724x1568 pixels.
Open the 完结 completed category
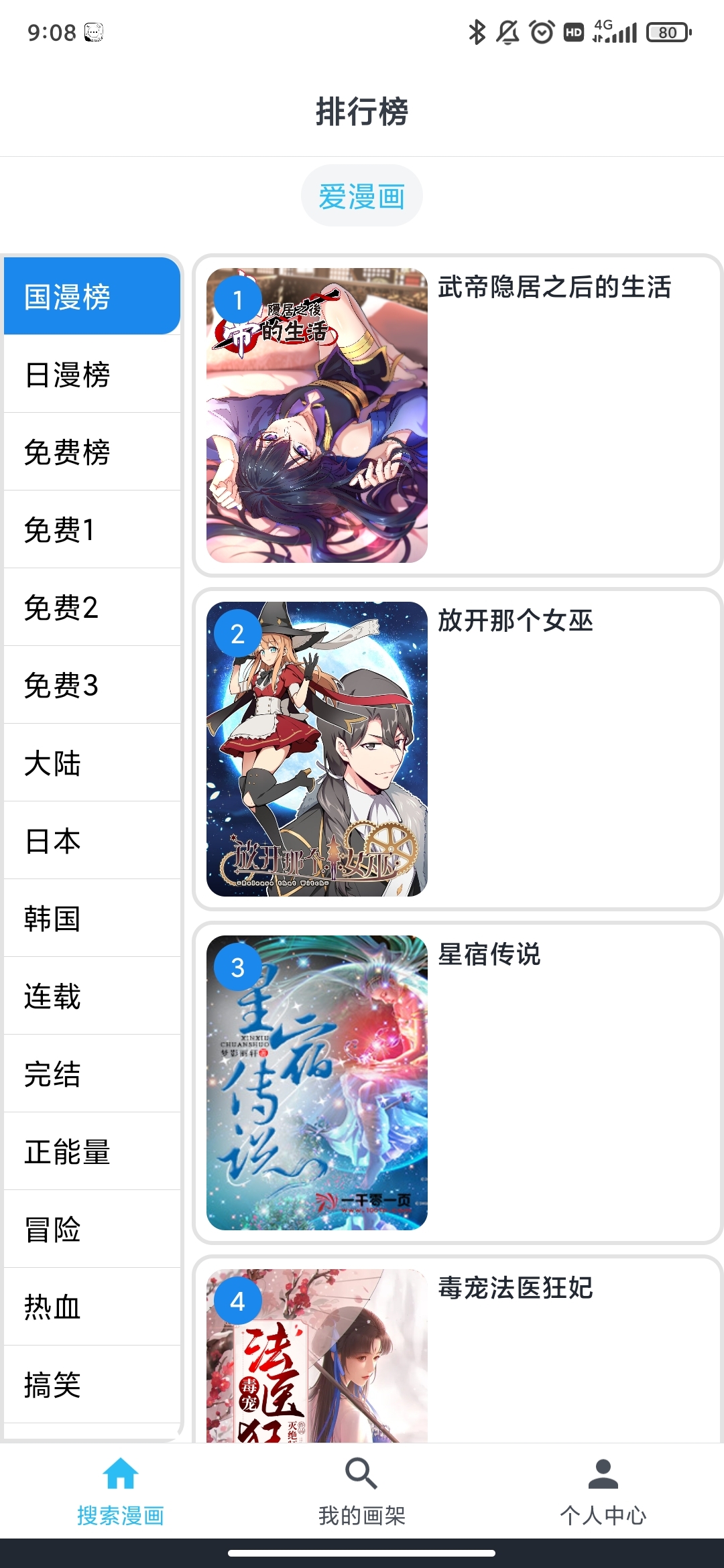[x=92, y=1073]
